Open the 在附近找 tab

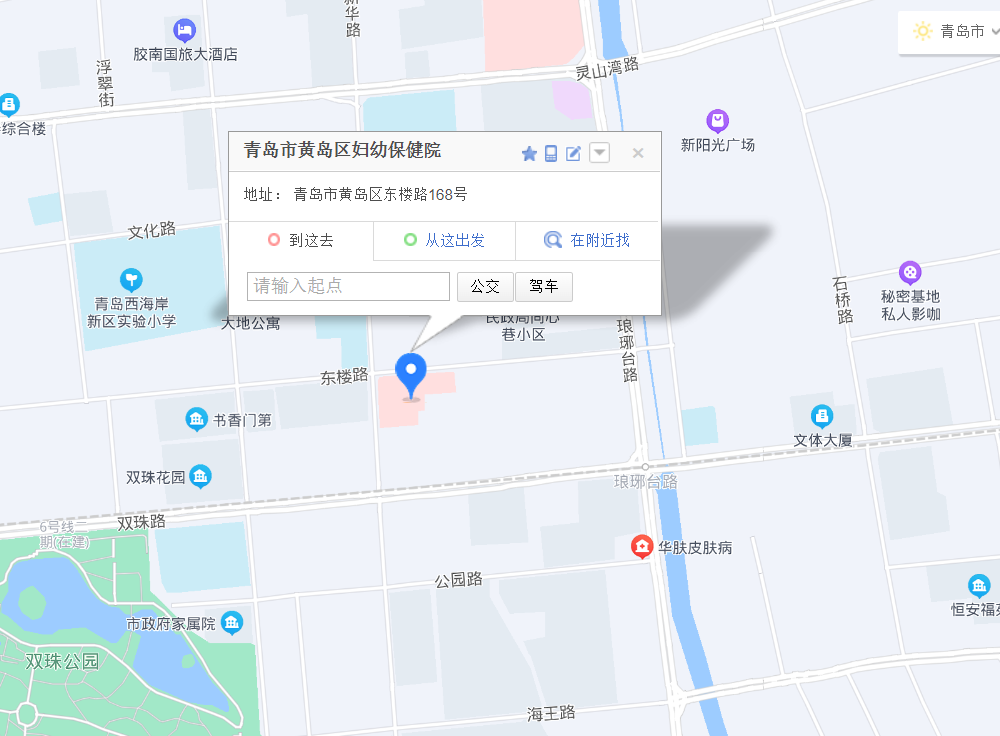pos(587,240)
